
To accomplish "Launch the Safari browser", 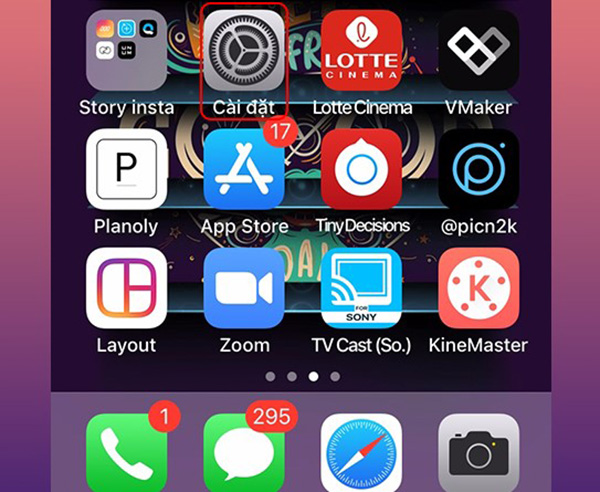I will click(361, 453).
